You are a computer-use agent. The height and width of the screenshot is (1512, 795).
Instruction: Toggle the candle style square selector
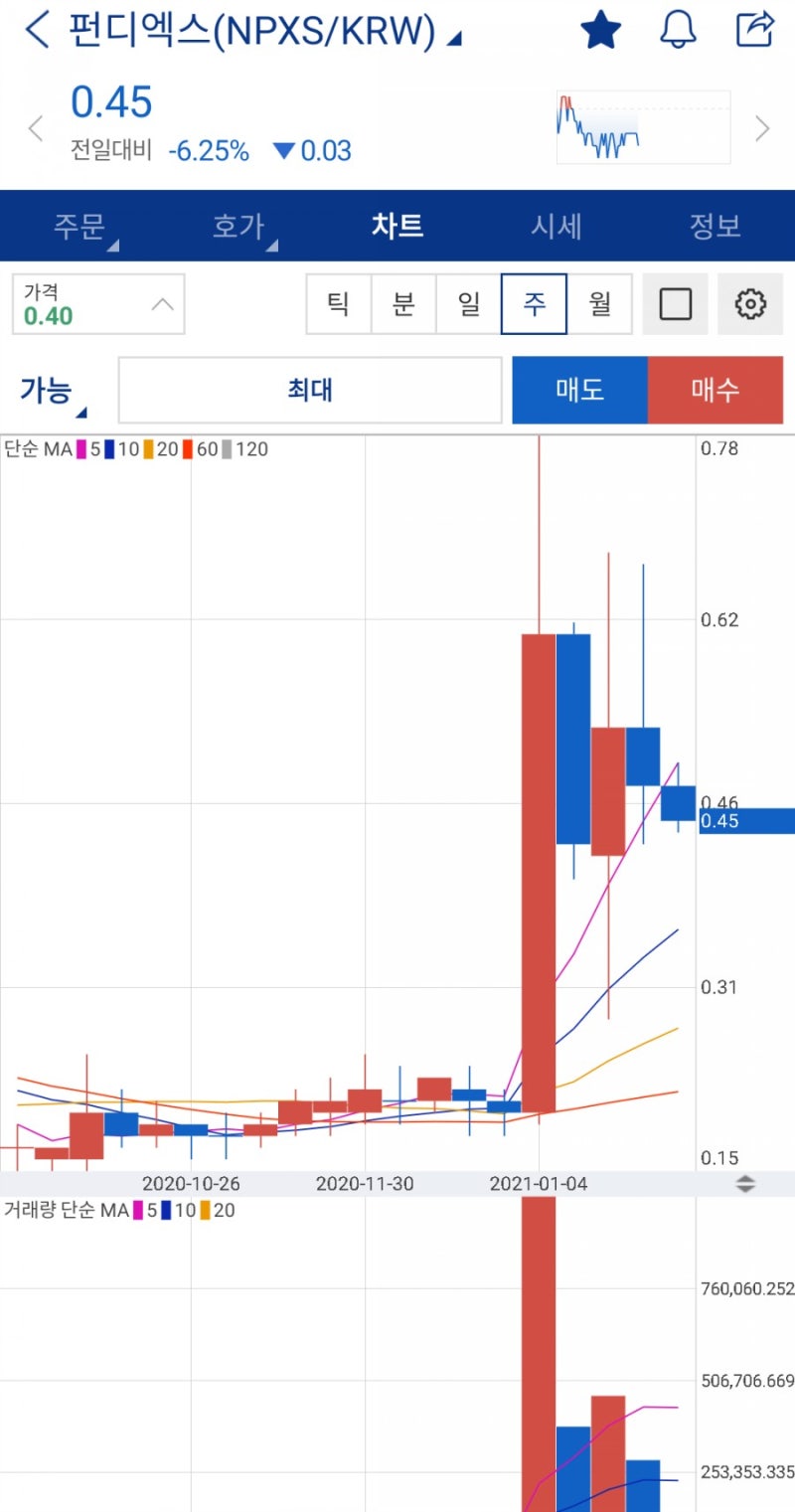(675, 304)
